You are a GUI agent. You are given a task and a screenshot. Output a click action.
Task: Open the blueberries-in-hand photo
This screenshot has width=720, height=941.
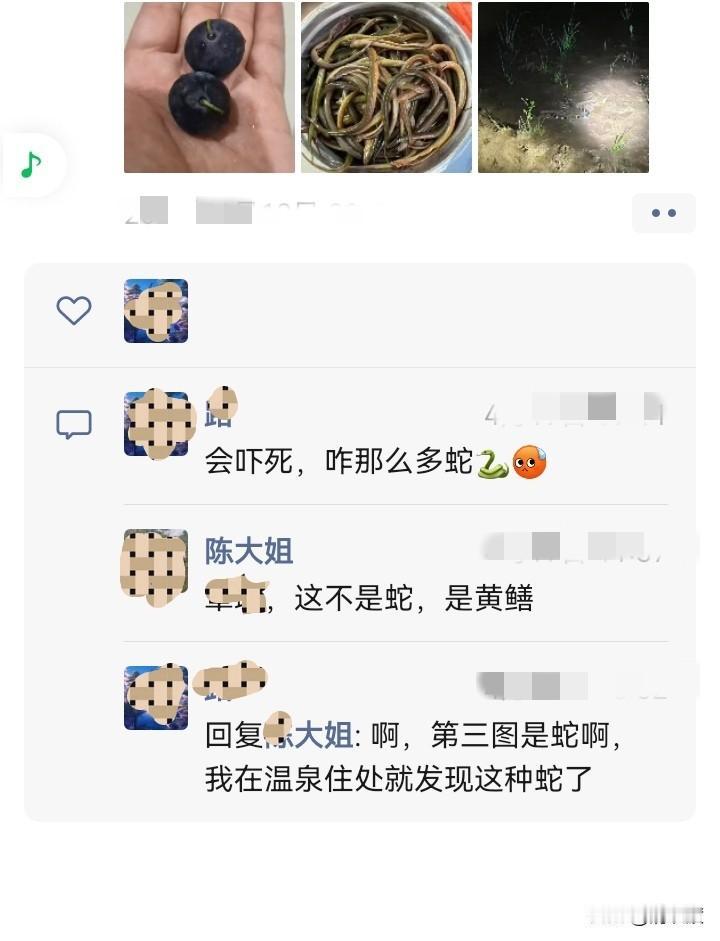pos(208,87)
